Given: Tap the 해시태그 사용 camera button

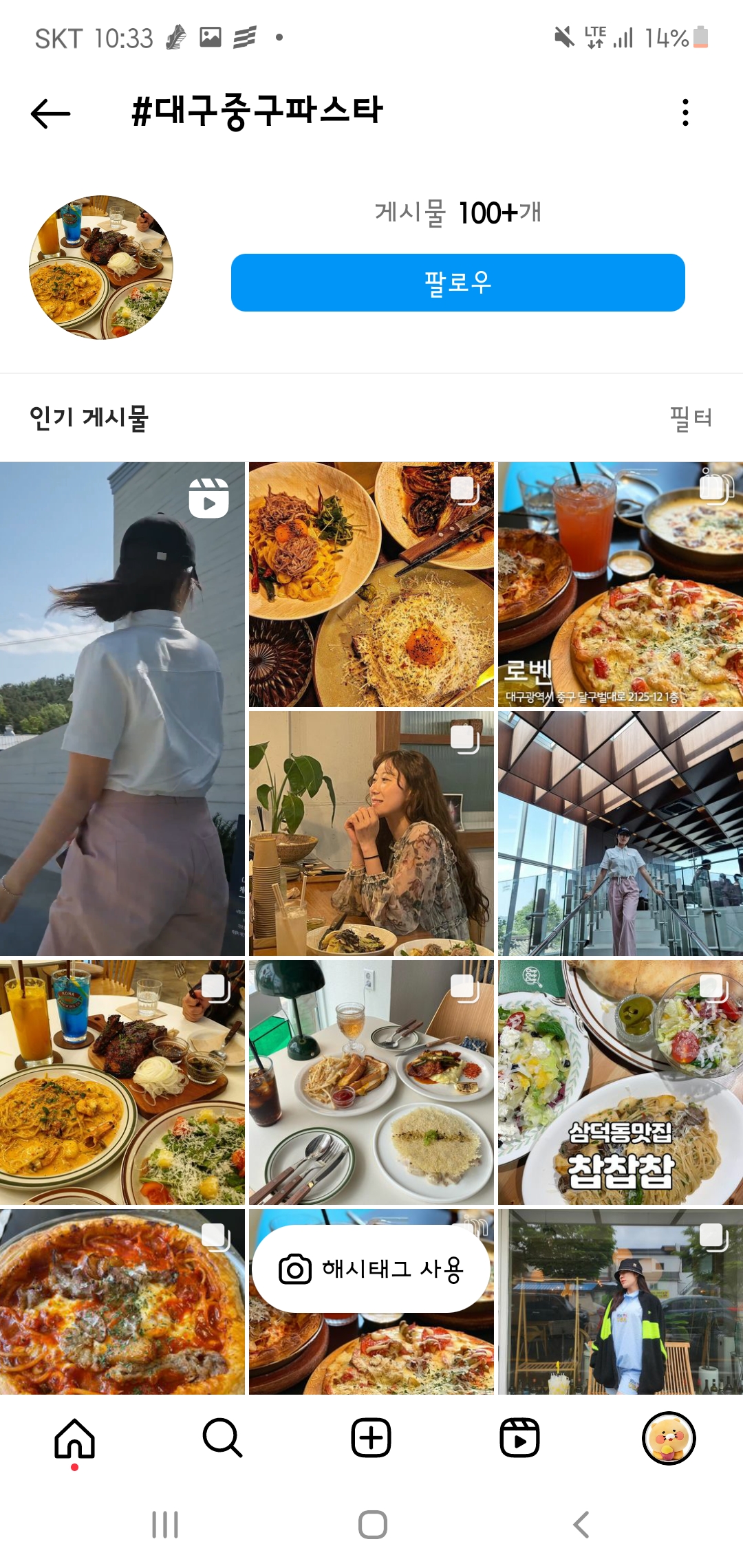Looking at the screenshot, I should 371,1269.
